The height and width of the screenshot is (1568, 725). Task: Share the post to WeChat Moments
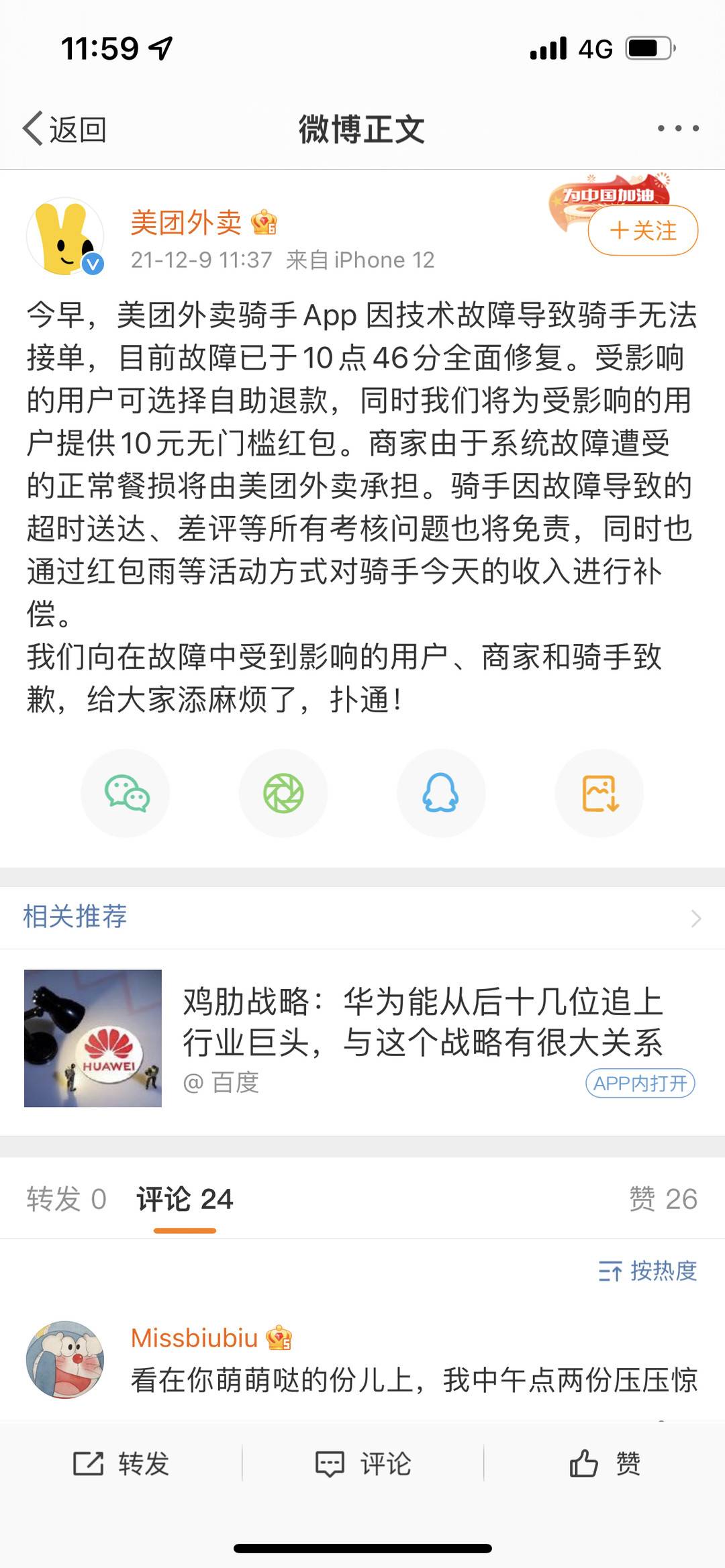click(x=283, y=794)
